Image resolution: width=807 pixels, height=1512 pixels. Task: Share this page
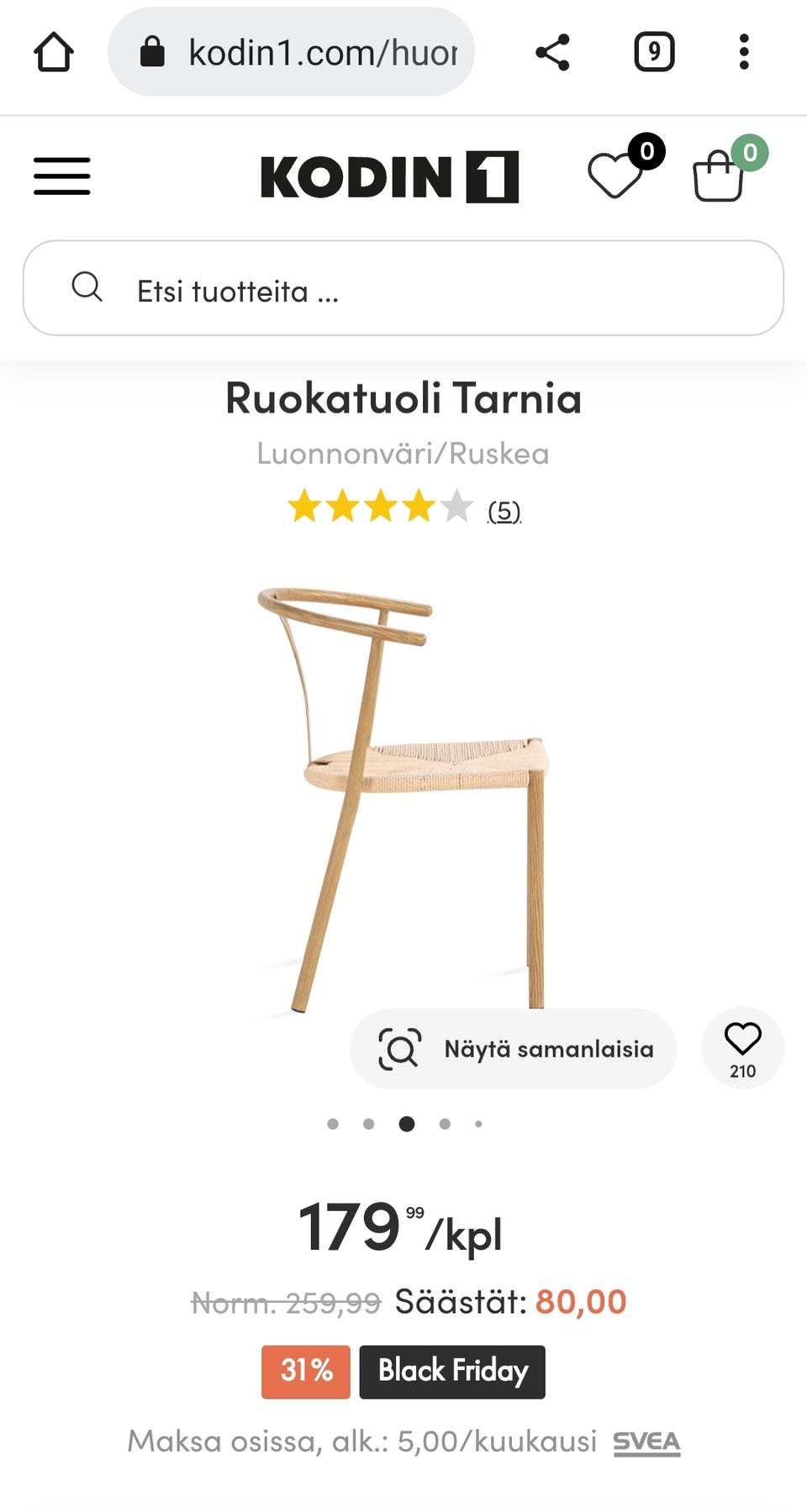click(x=552, y=52)
